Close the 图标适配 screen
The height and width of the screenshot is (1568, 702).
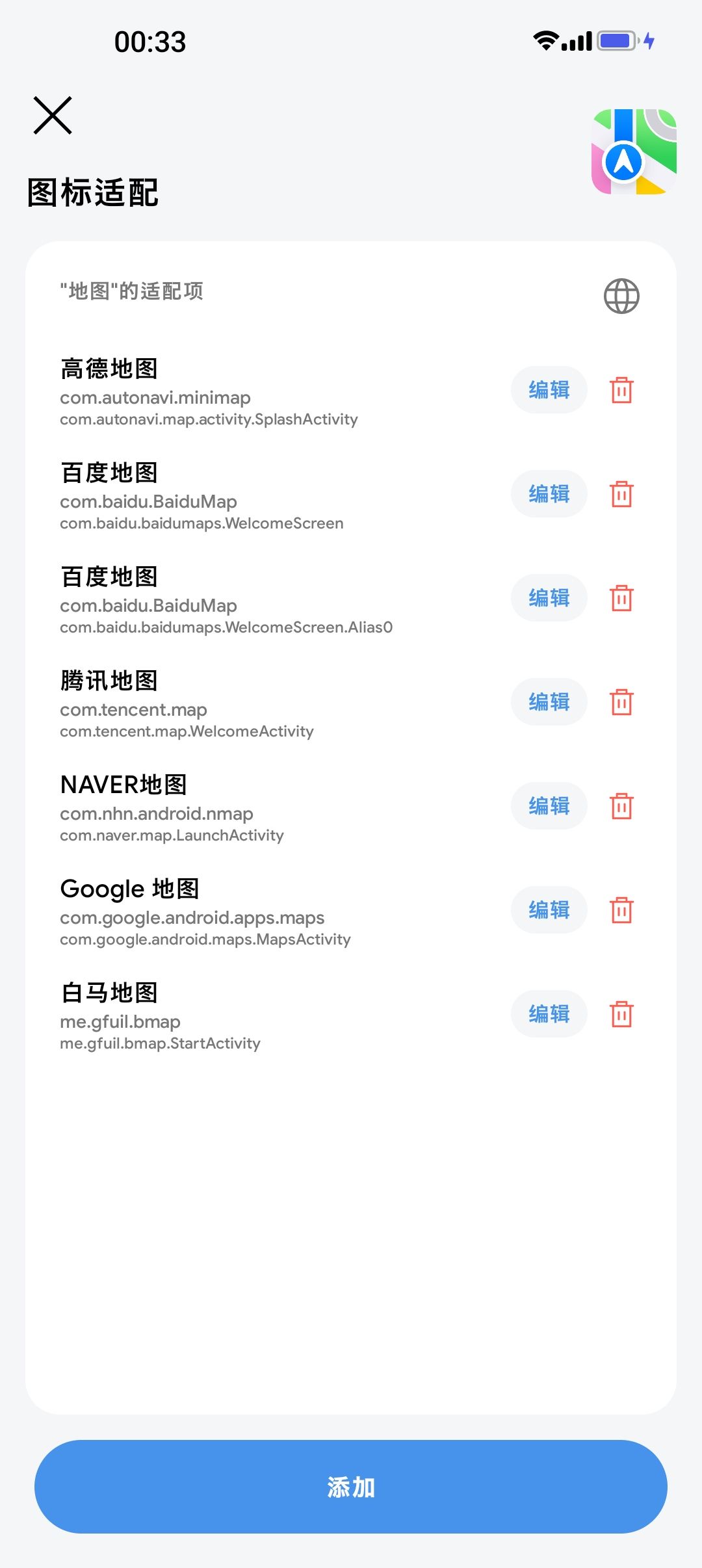tap(54, 116)
